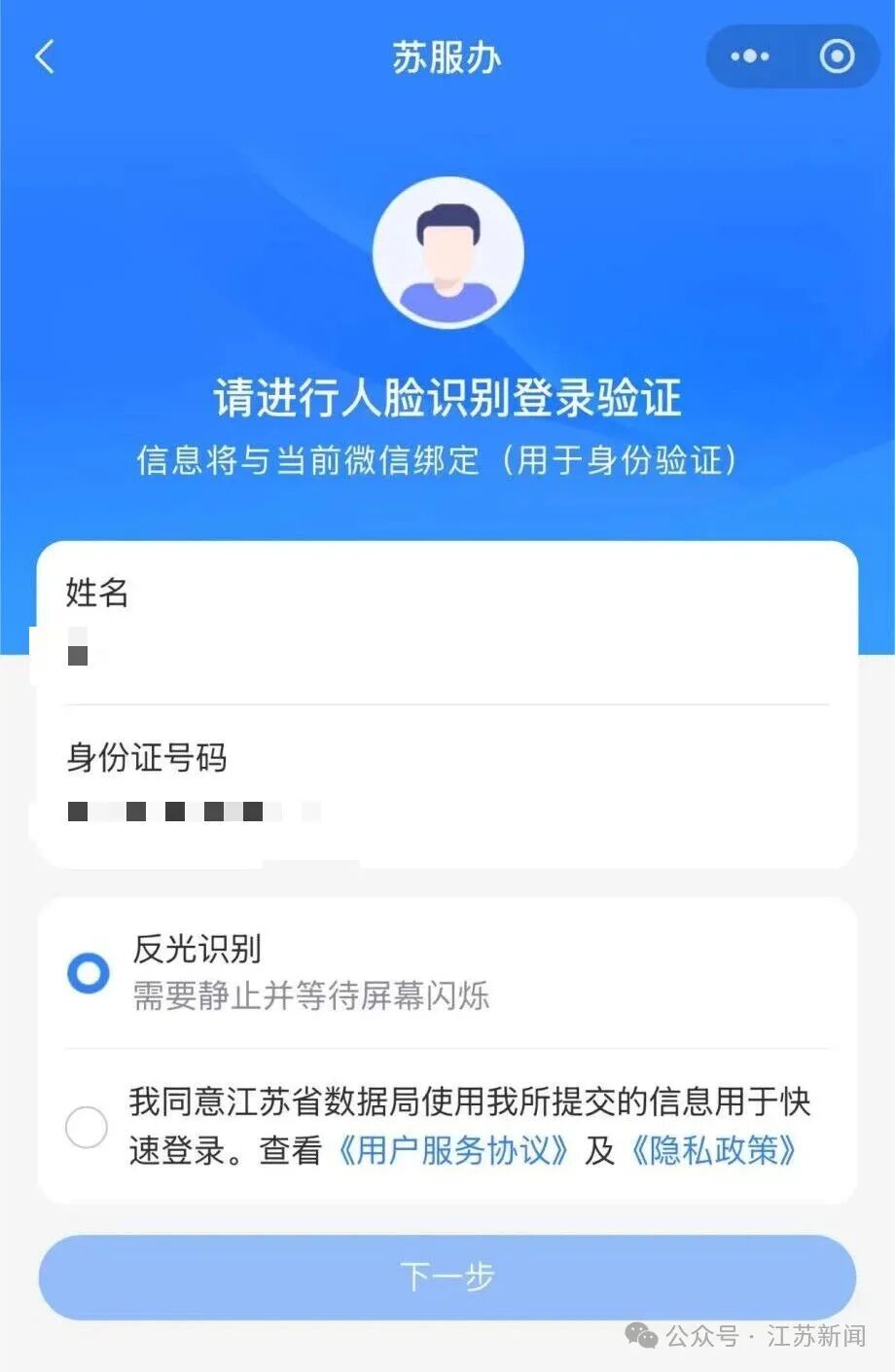Open the three-dot WeChat mini-program menu
This screenshot has height=1372, width=895.
coord(749,56)
